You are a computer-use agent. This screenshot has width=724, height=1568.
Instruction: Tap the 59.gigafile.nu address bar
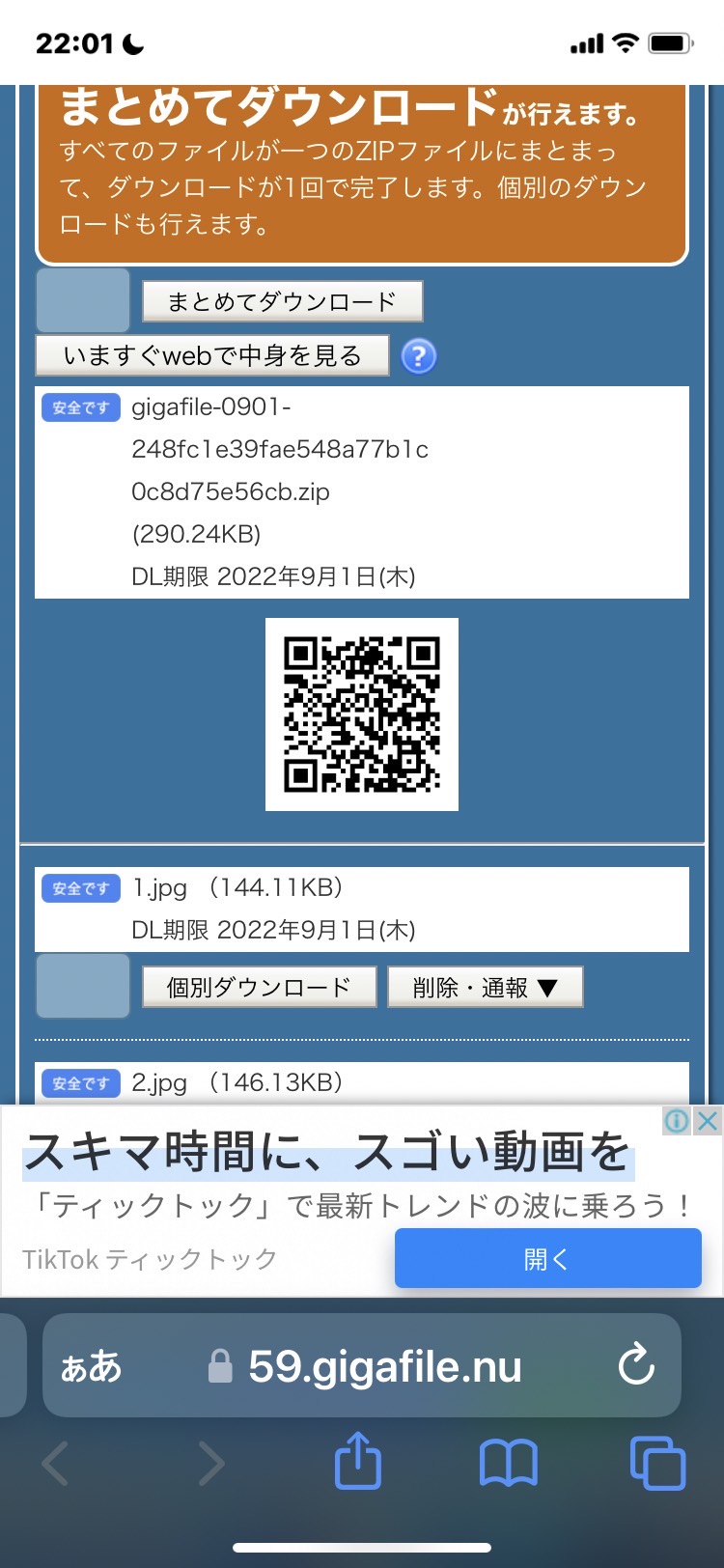[362, 1365]
